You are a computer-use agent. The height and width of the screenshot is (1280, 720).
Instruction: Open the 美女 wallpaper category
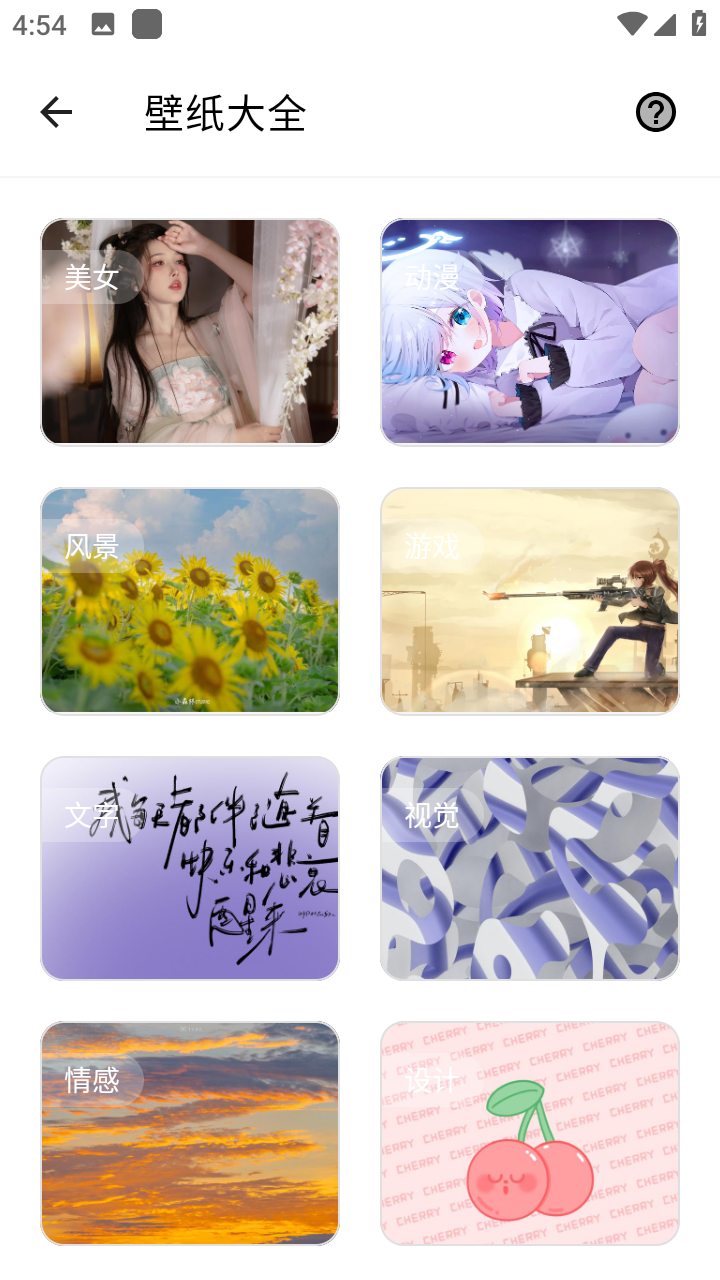190,332
